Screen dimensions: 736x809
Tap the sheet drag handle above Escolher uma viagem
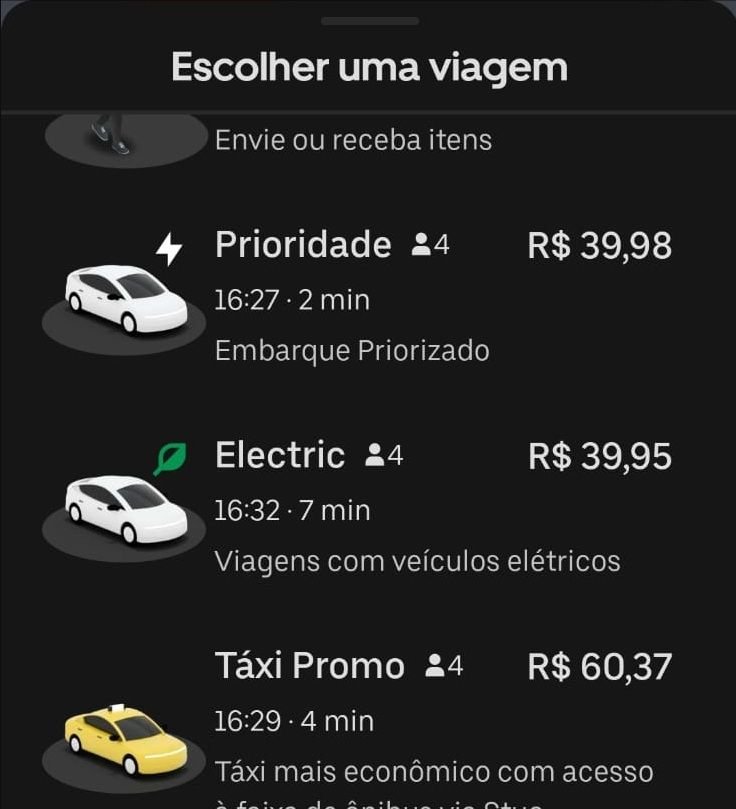pyautogui.click(x=370, y=20)
